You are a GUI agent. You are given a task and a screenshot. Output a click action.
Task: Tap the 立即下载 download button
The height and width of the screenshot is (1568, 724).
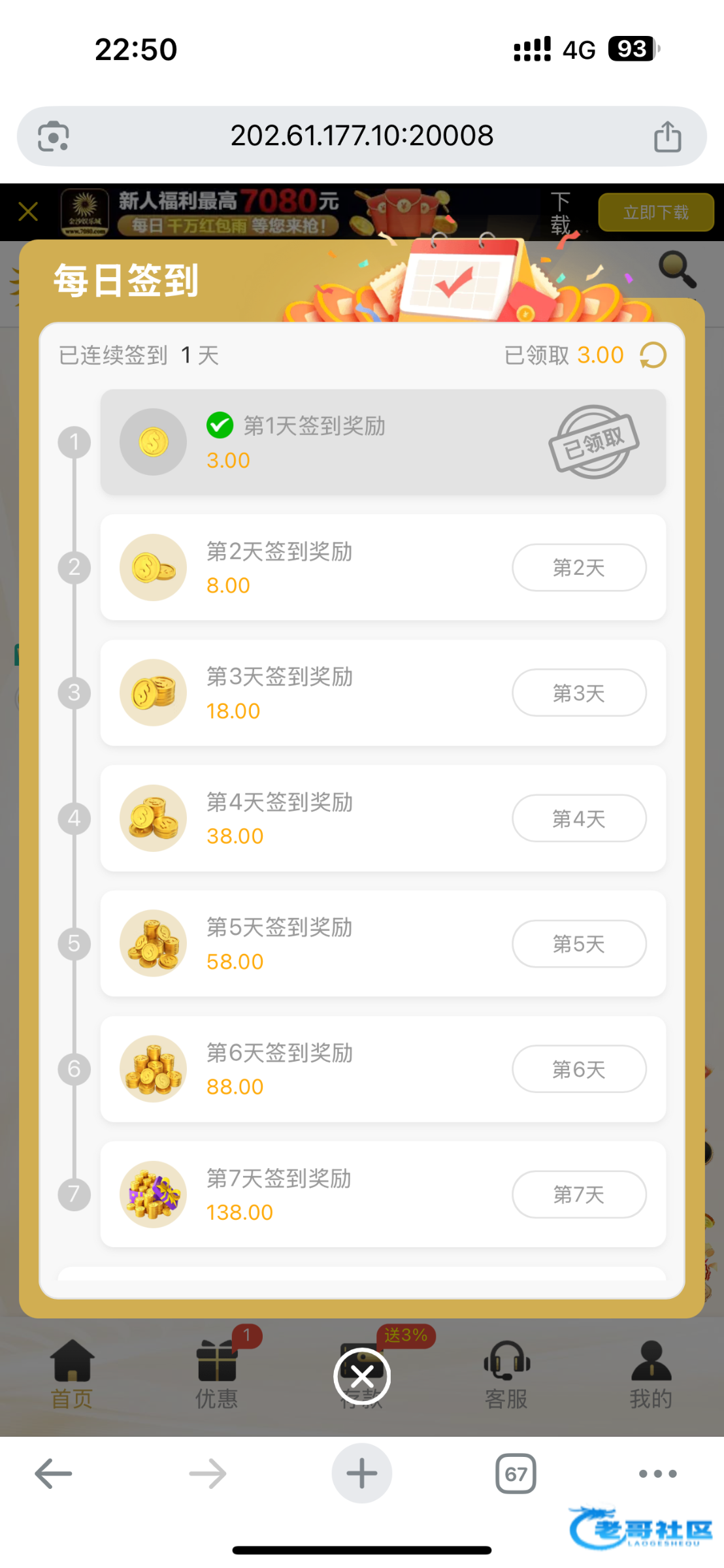[x=655, y=212]
